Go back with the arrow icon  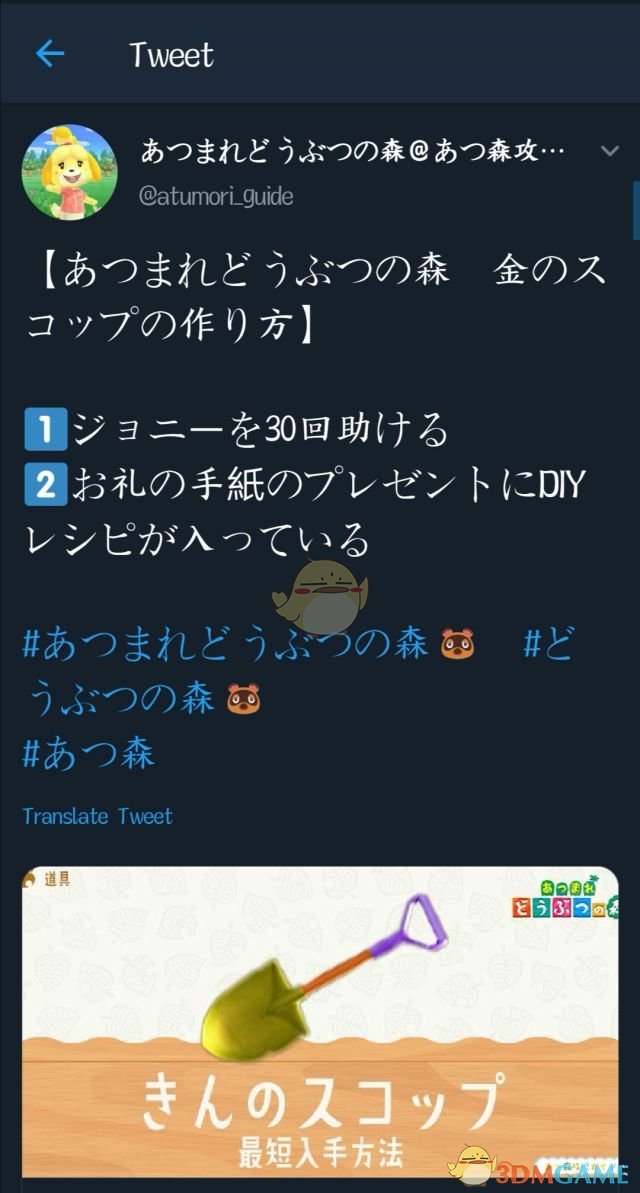49,54
